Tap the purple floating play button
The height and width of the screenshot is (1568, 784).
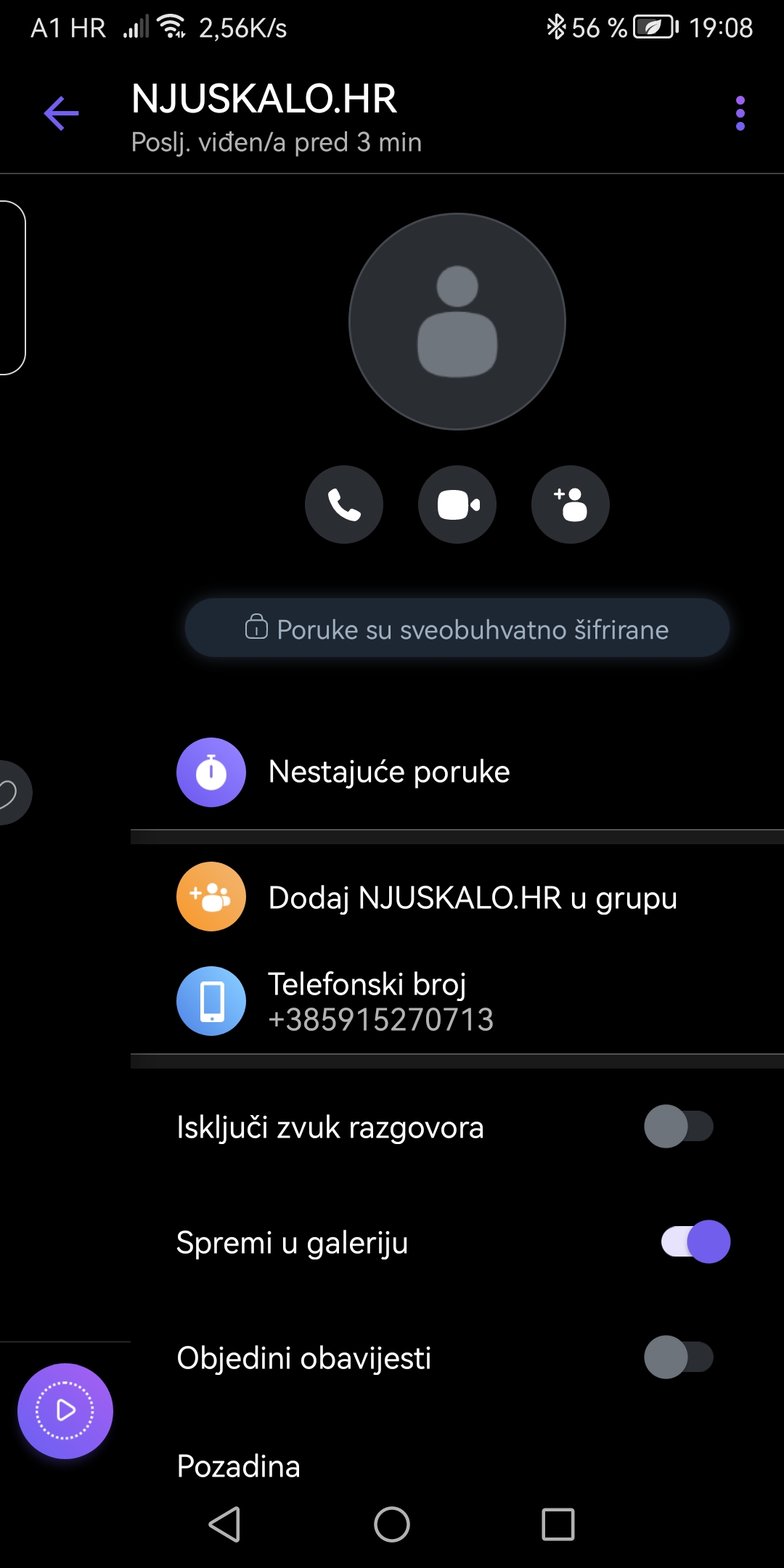(65, 1410)
